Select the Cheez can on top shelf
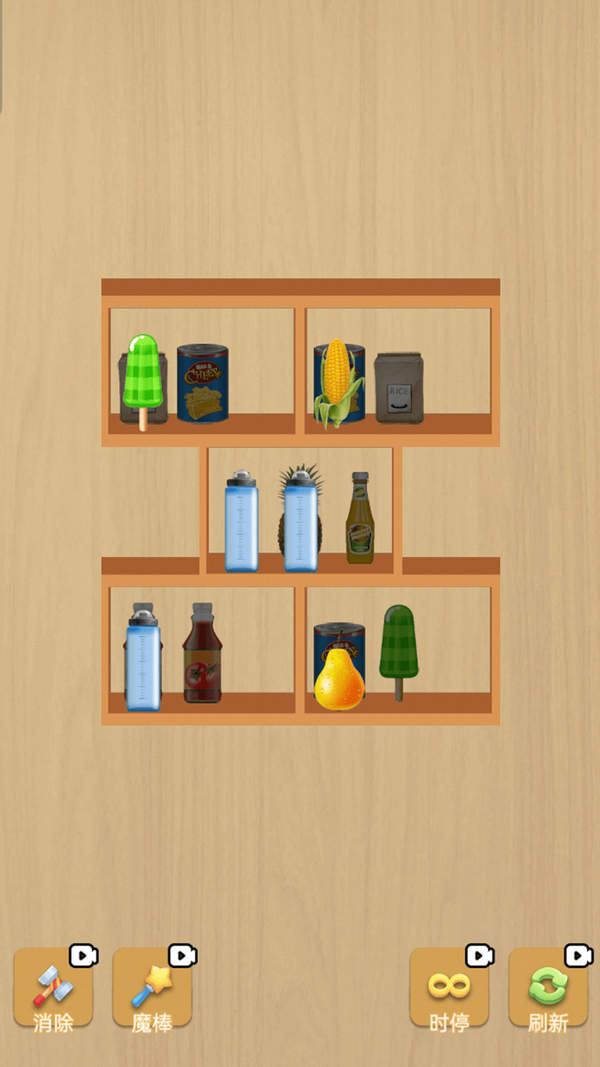 click(x=203, y=383)
